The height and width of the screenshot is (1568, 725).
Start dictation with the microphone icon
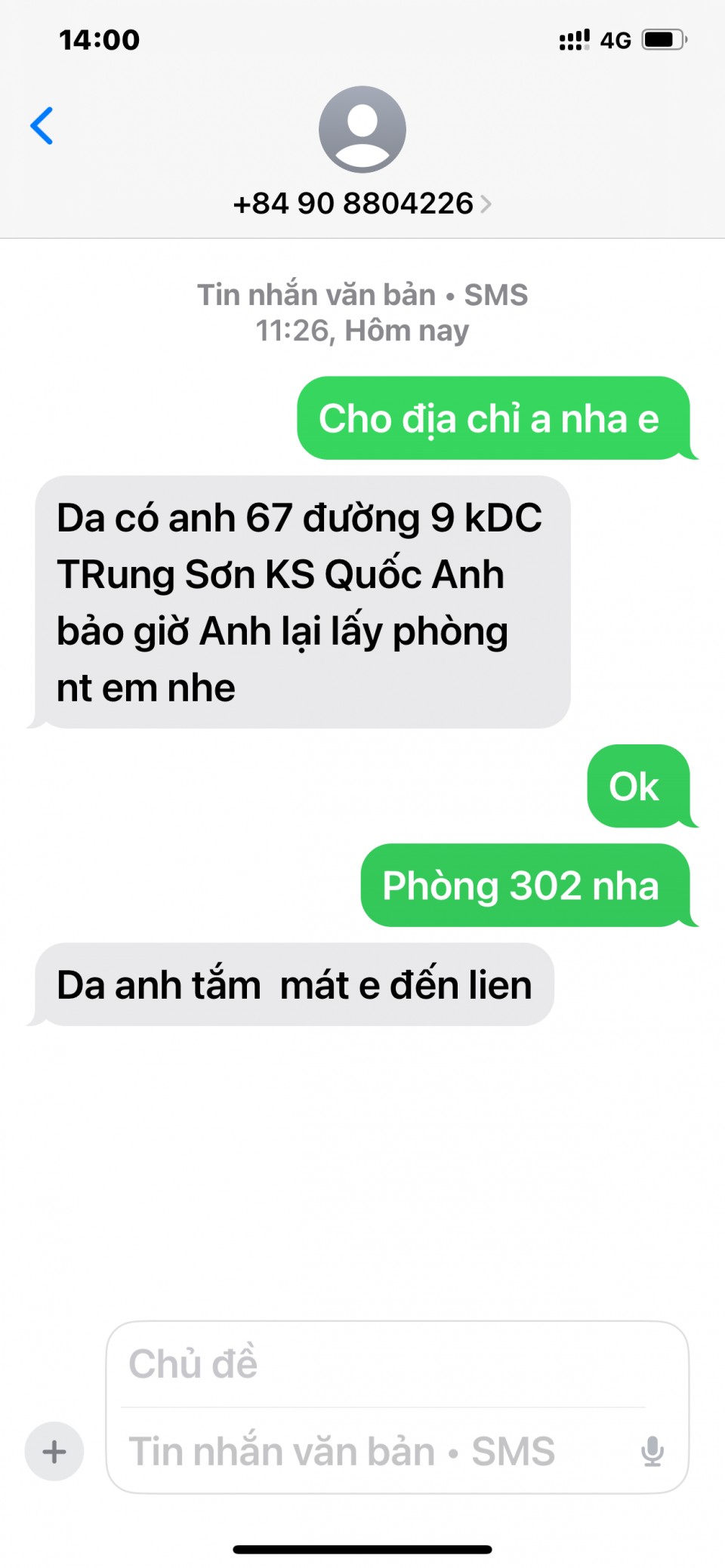coord(652,1451)
